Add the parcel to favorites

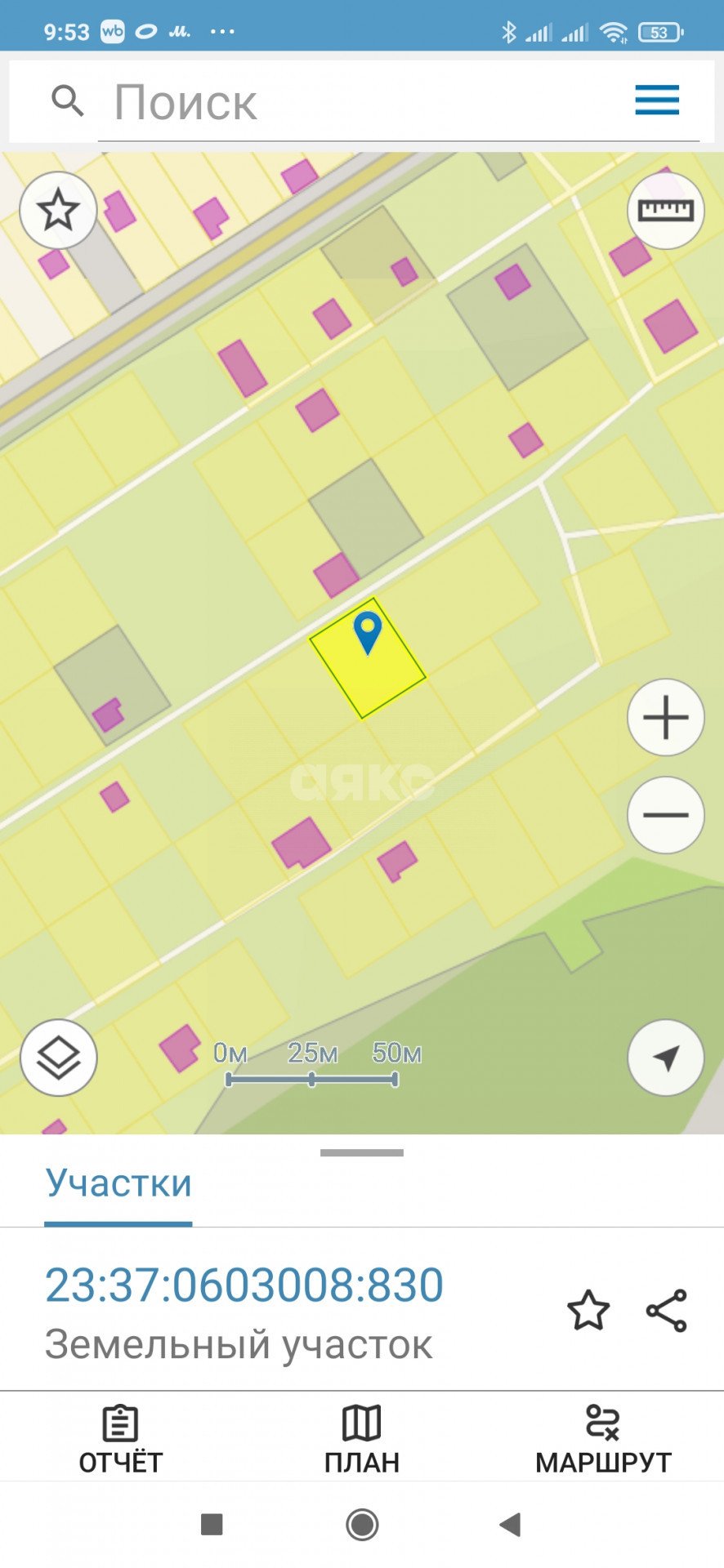(588, 1311)
